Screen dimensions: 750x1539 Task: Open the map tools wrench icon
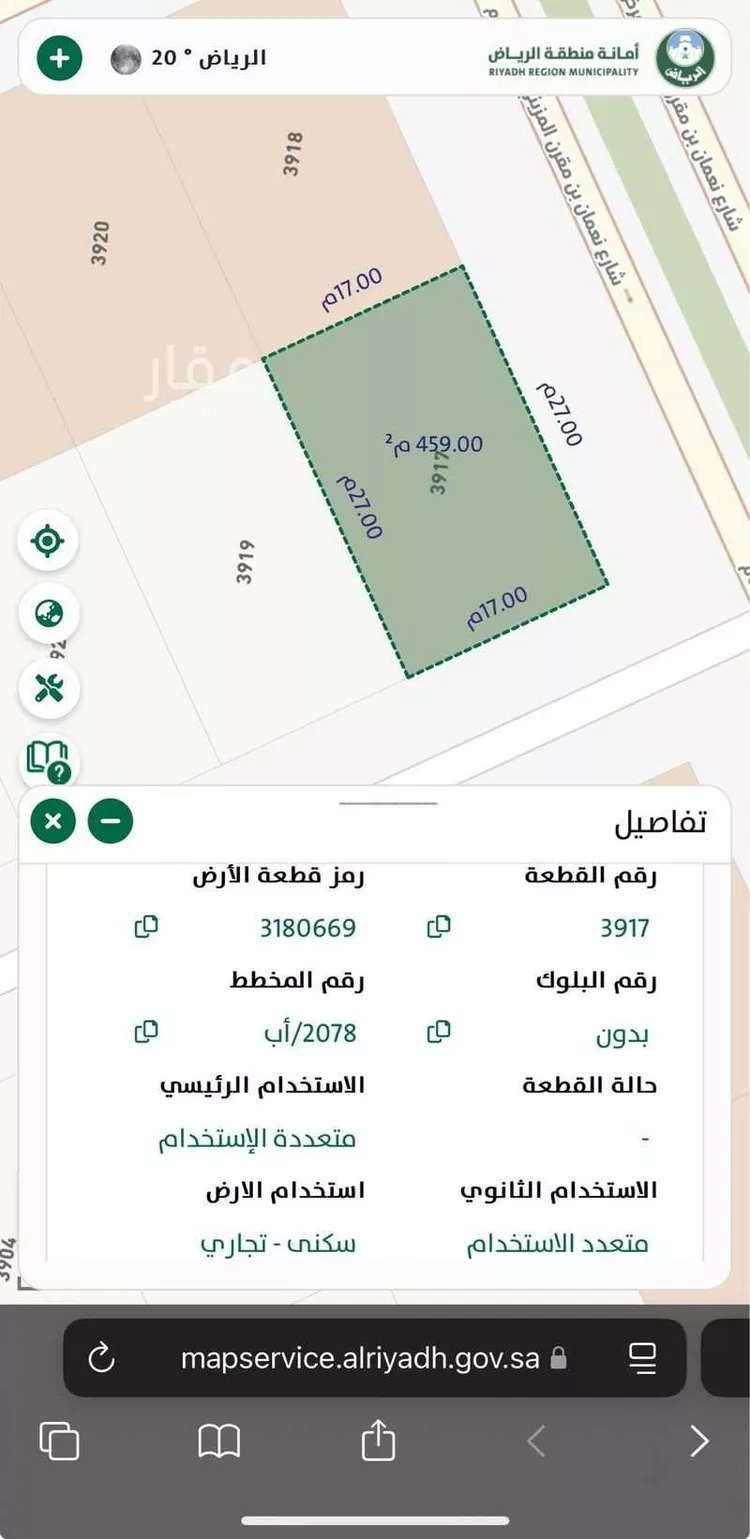[48, 689]
